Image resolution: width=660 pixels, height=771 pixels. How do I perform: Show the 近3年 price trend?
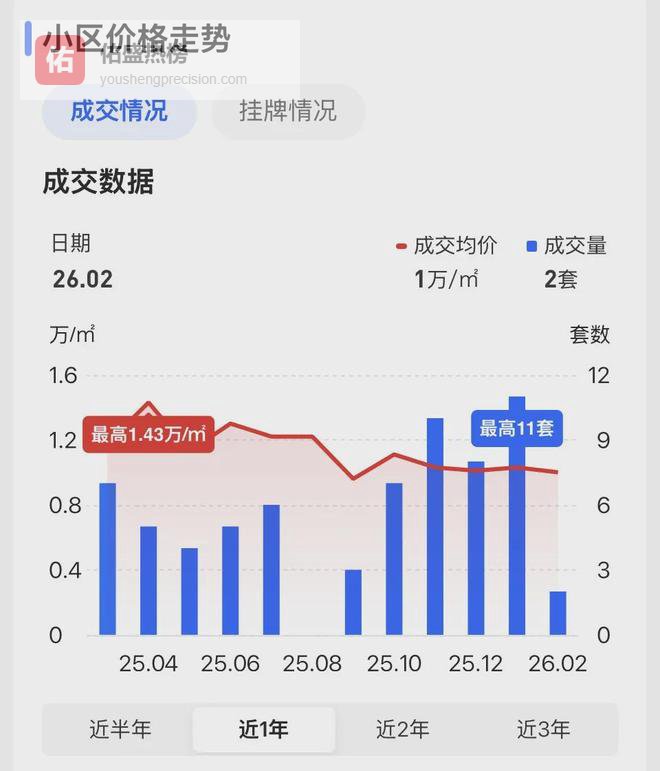coord(543,729)
